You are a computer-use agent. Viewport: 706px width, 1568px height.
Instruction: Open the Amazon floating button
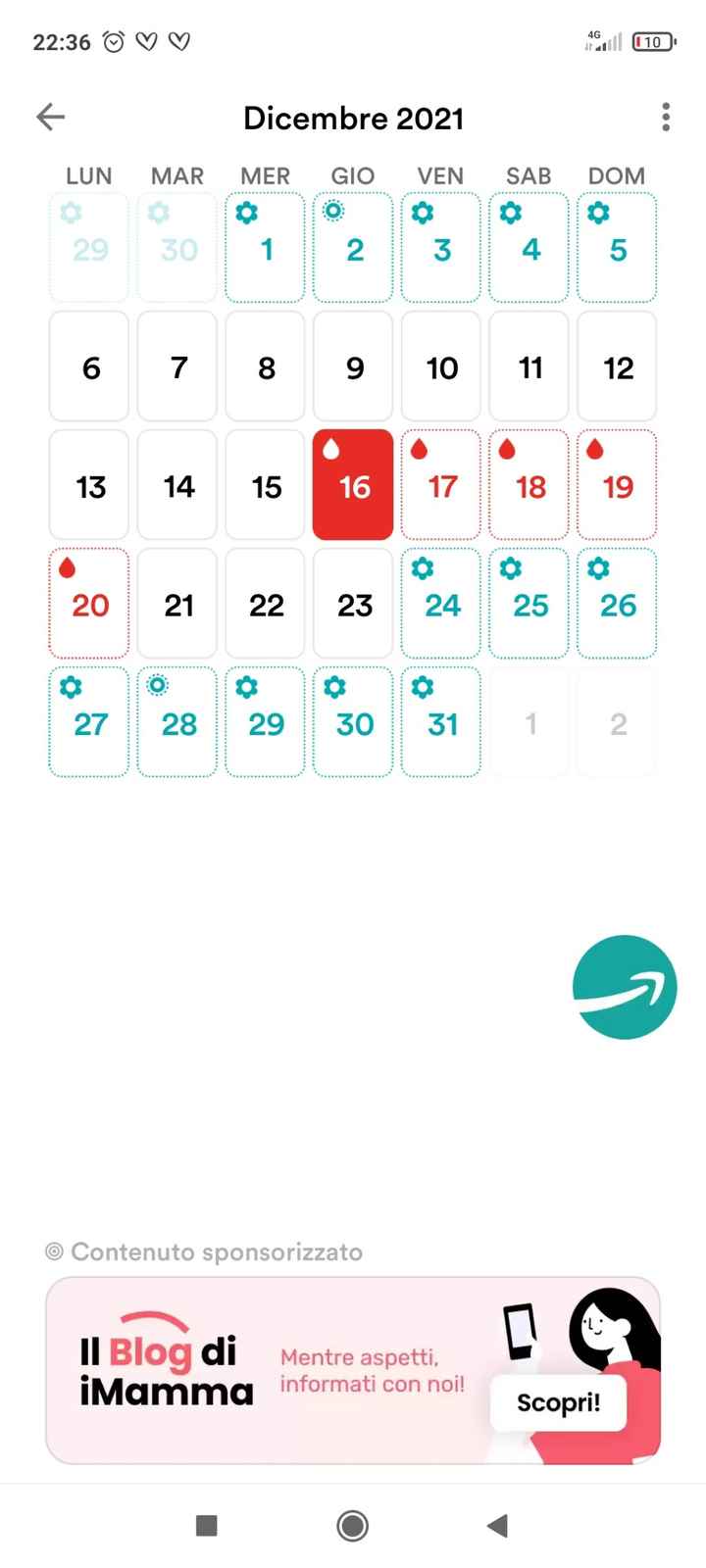(x=625, y=987)
